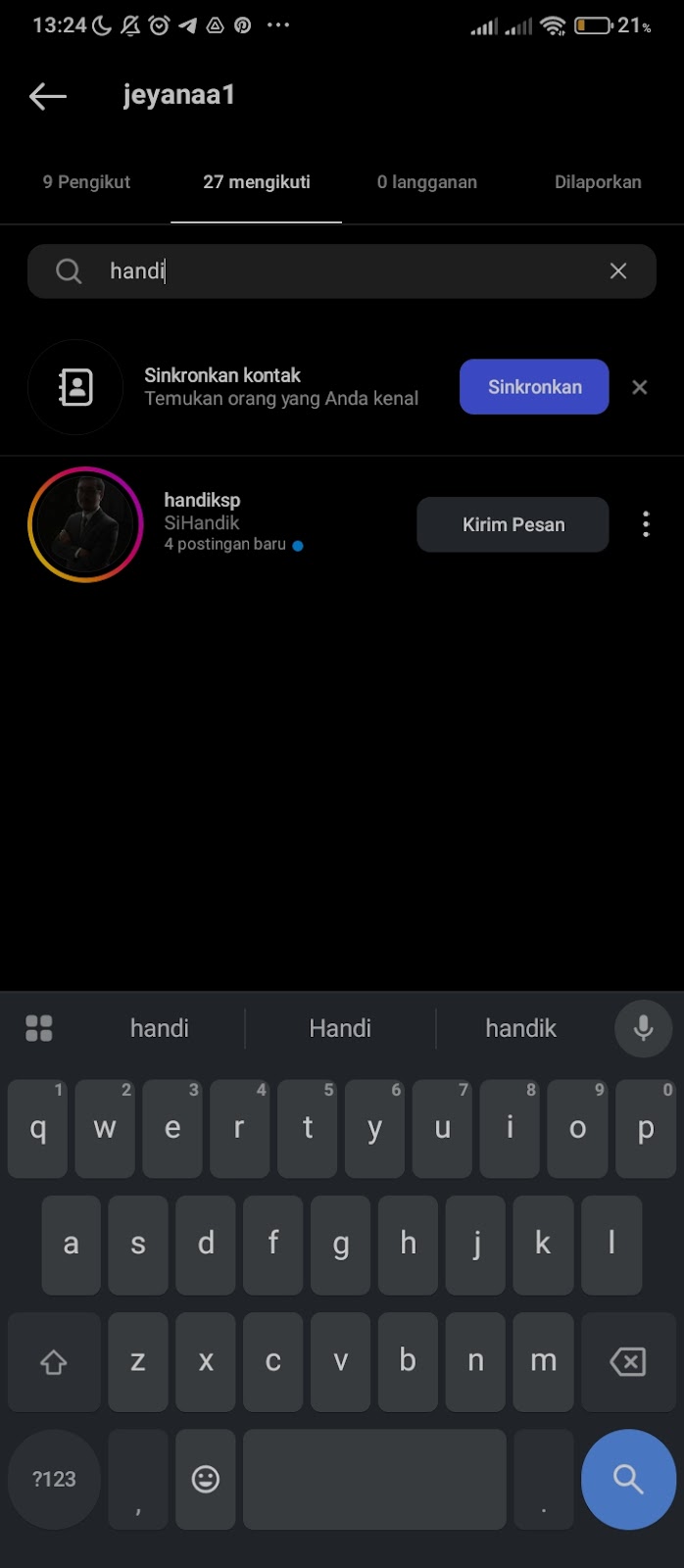Dismiss the Sinkronkan kontak banner

(x=640, y=387)
